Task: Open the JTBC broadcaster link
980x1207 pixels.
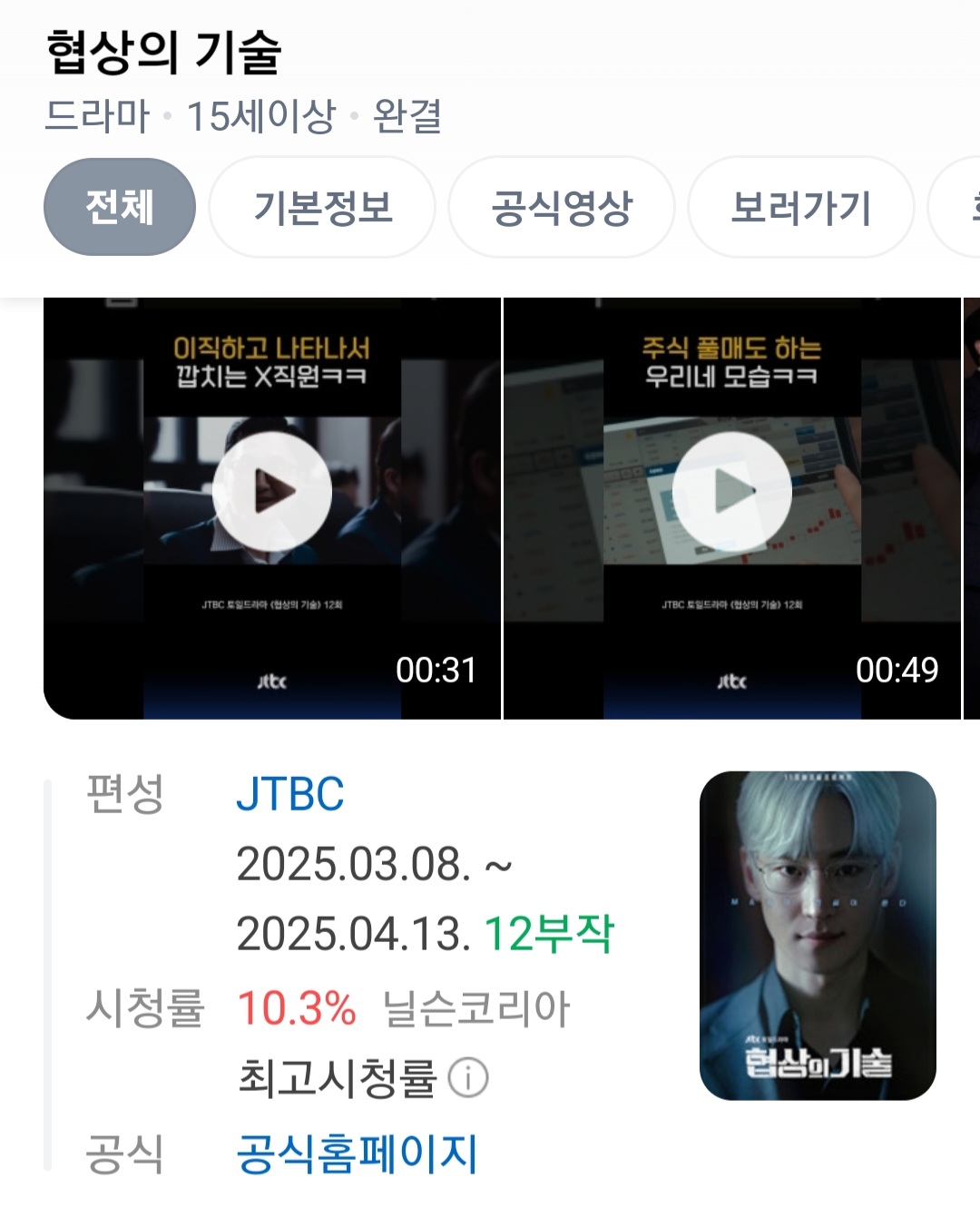Action: [x=290, y=794]
